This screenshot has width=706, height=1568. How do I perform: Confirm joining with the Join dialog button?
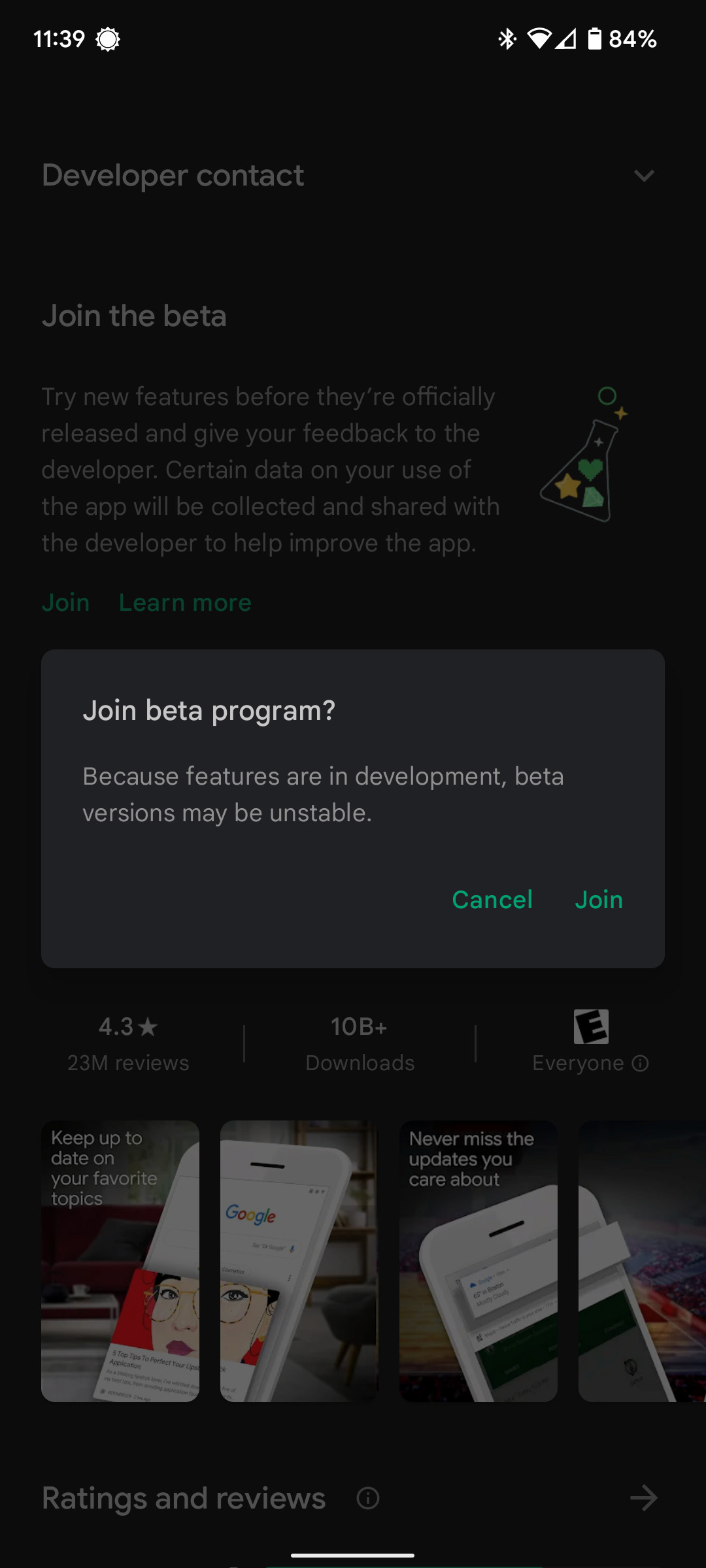[x=599, y=900]
